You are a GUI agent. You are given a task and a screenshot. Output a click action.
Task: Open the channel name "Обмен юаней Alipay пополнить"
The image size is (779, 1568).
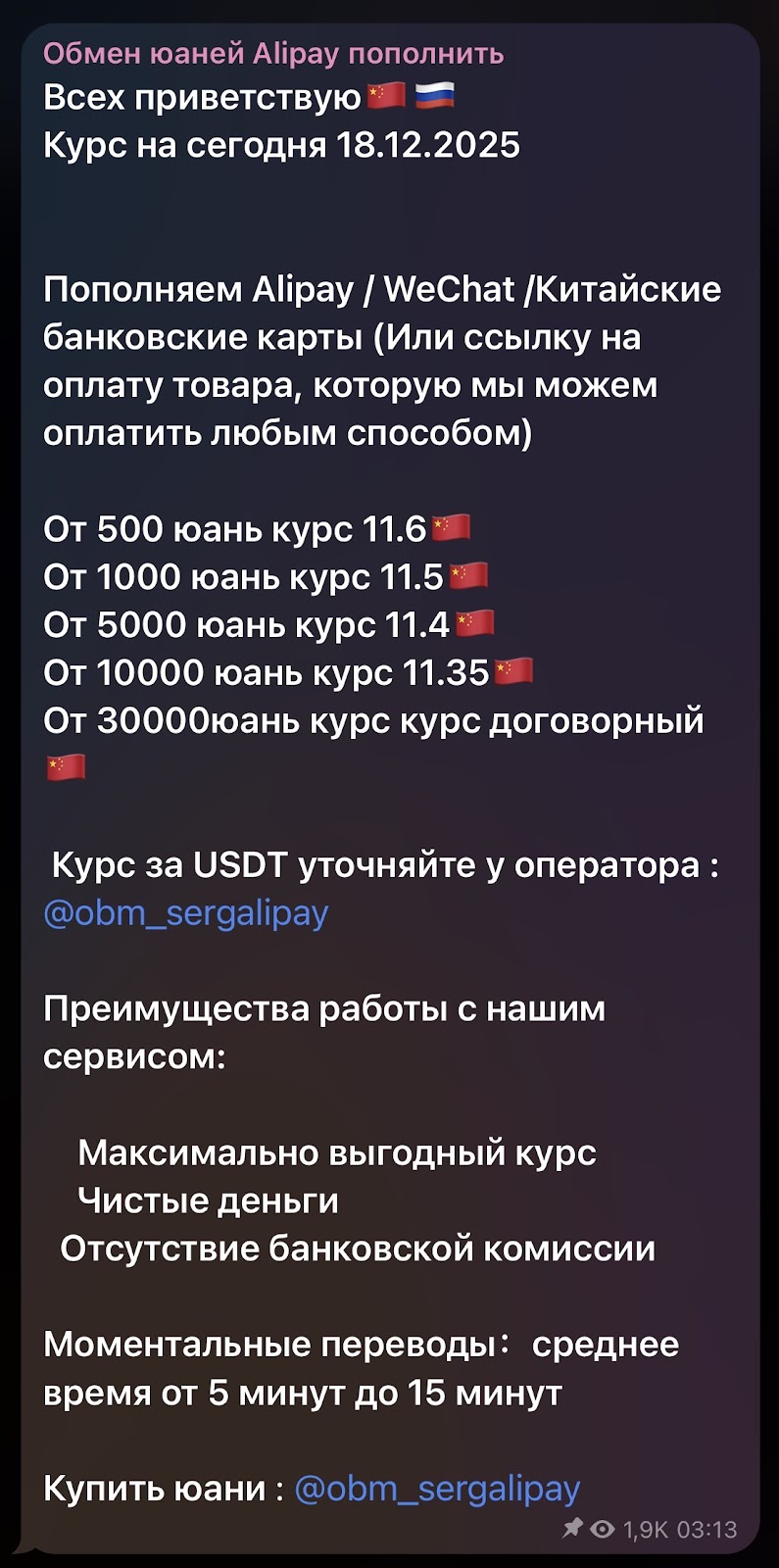point(273,53)
